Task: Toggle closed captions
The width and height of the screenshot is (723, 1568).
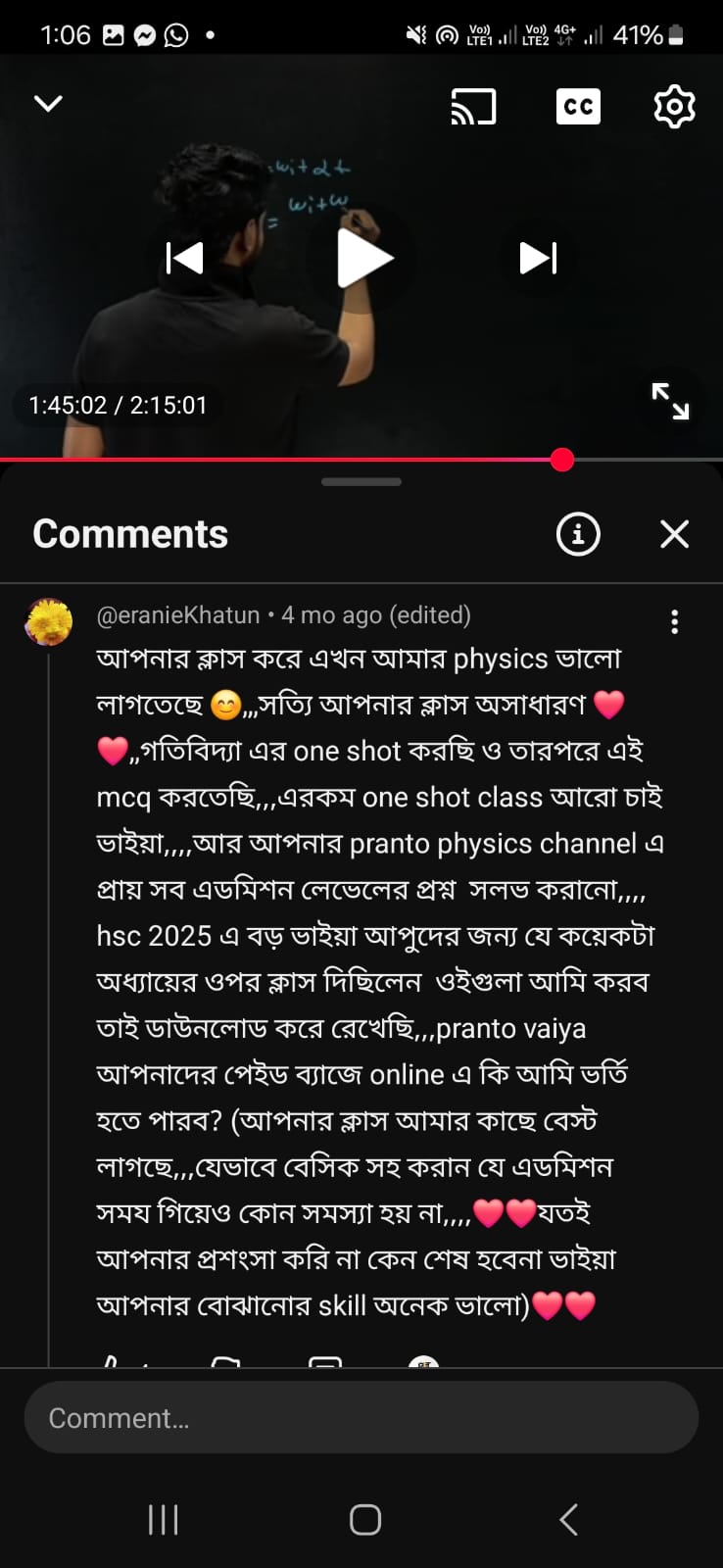Action: point(578,106)
